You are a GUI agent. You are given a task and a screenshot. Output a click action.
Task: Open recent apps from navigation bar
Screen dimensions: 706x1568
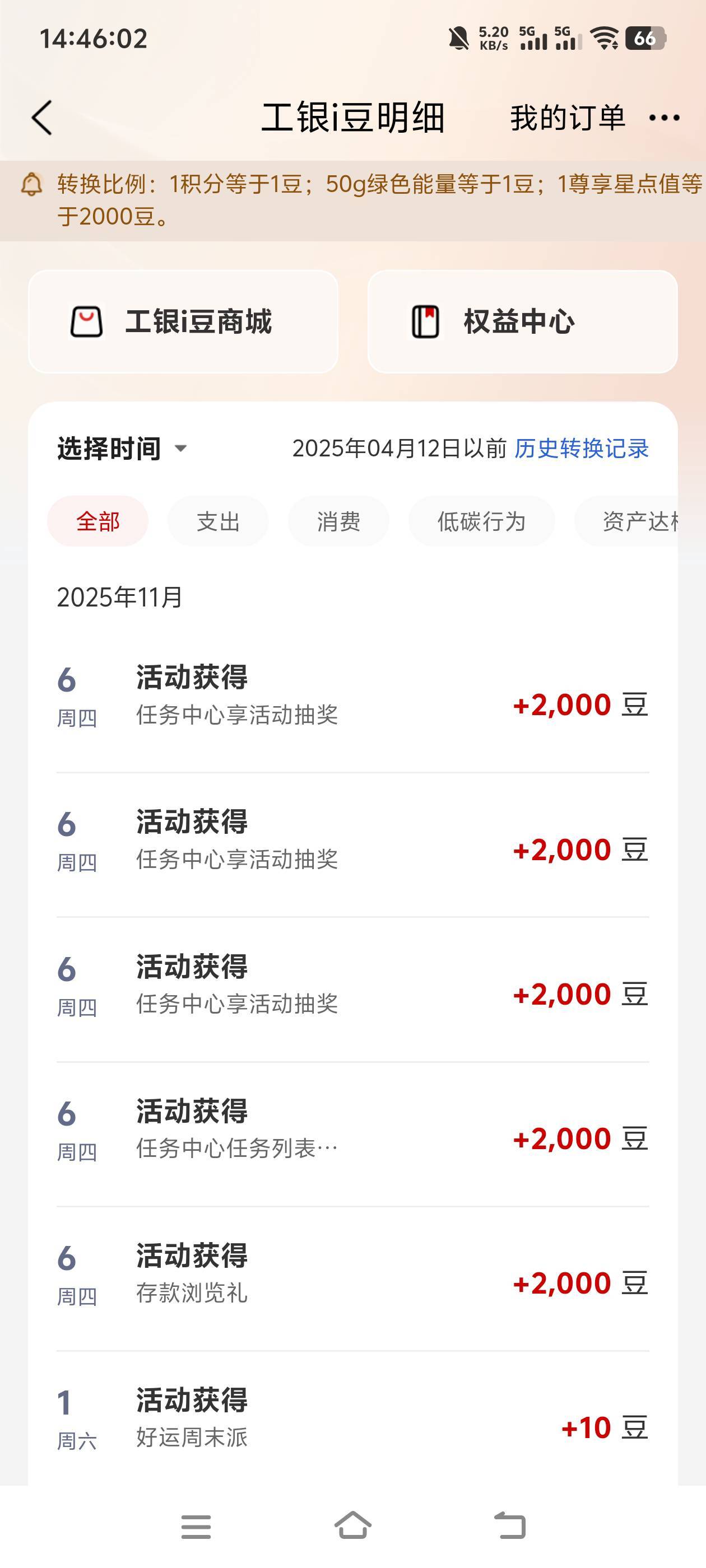click(x=196, y=1526)
